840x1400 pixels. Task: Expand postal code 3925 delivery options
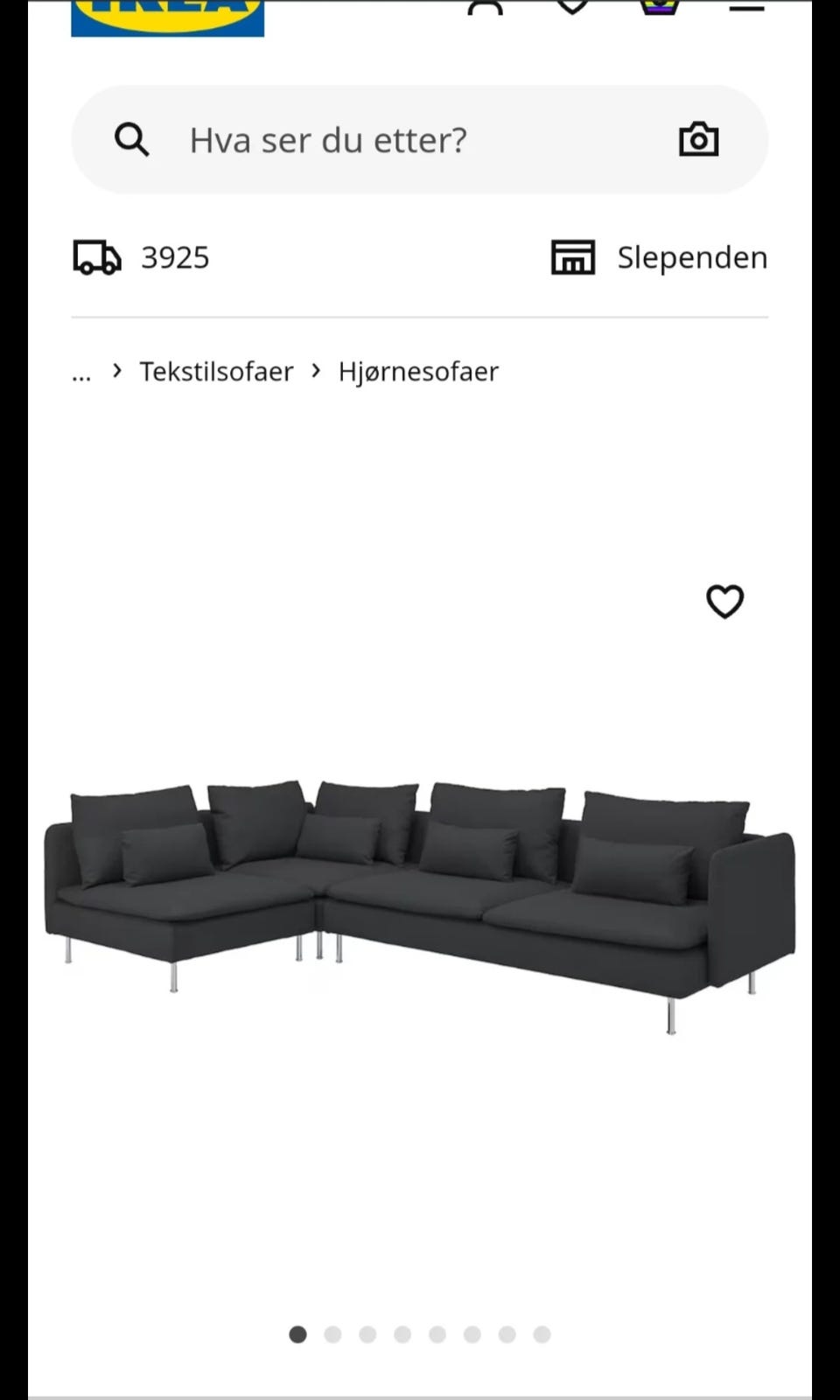(175, 257)
